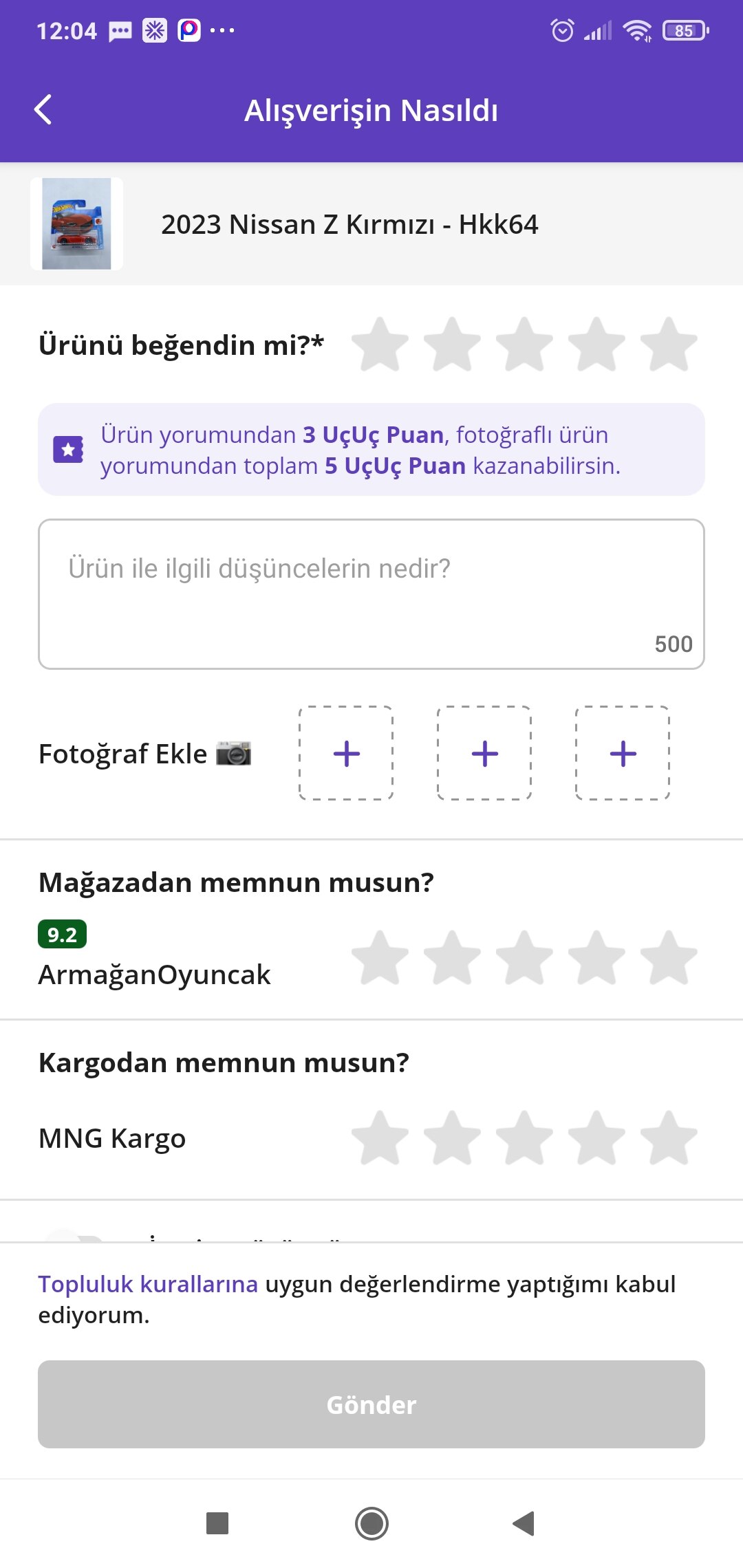Rate MNG Kargo five stars

[668, 1138]
